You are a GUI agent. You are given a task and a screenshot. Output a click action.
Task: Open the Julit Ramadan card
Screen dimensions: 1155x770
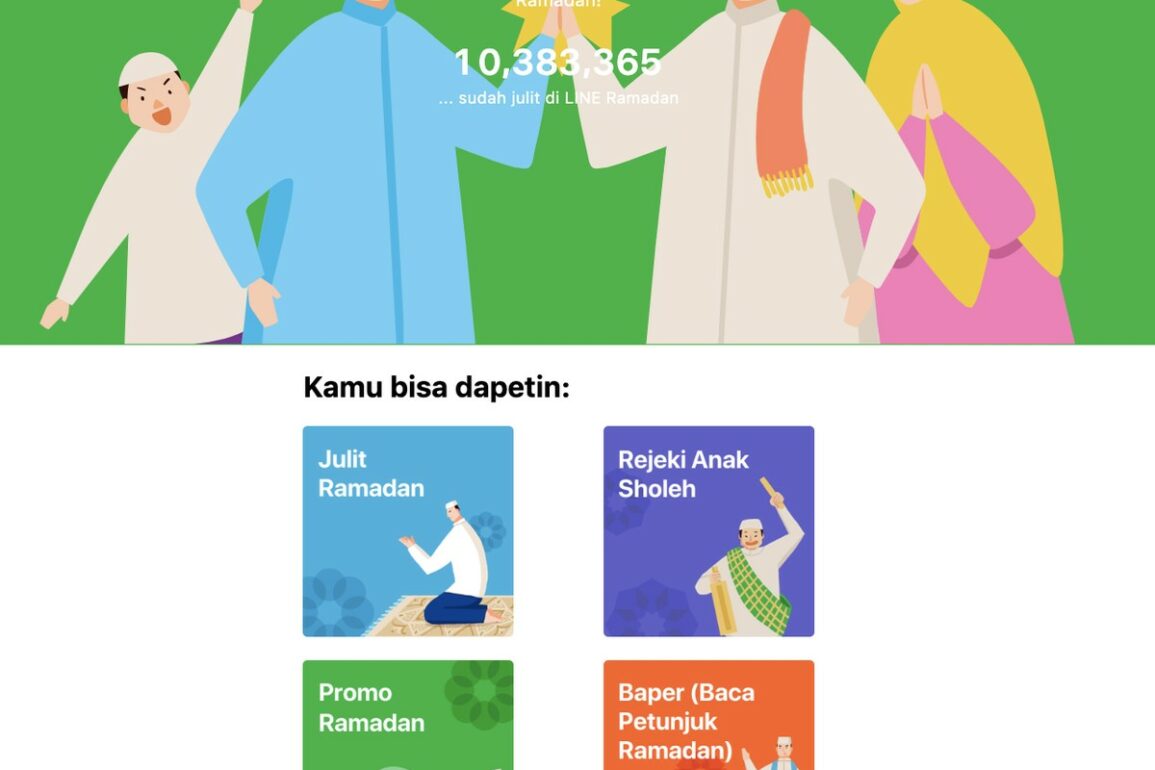(x=408, y=531)
